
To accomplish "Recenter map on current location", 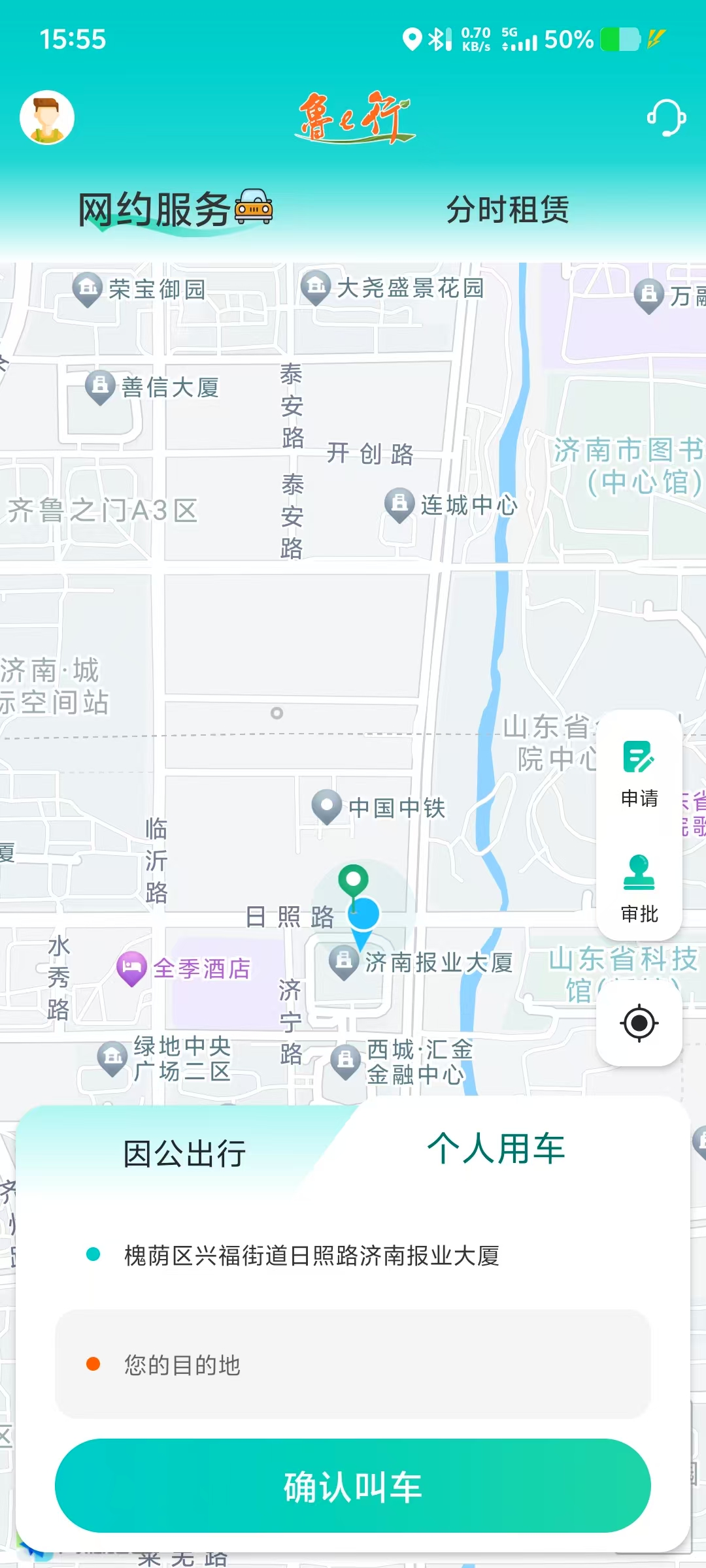I will pyautogui.click(x=639, y=1022).
